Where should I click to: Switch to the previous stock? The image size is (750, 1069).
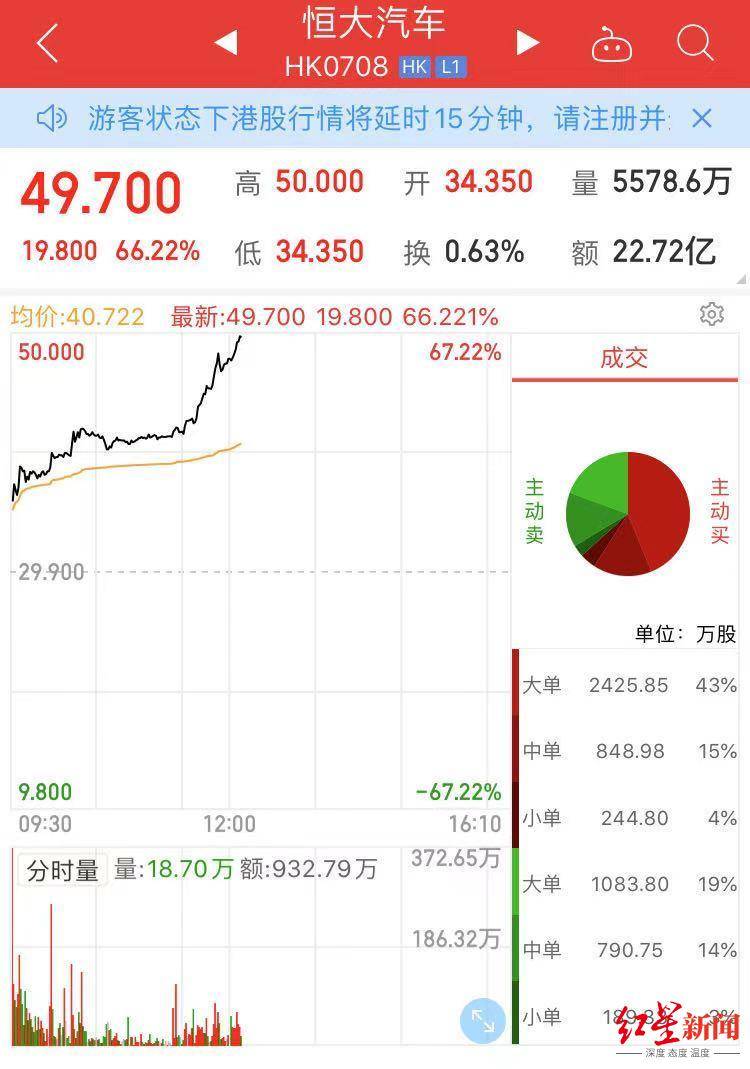(226, 43)
